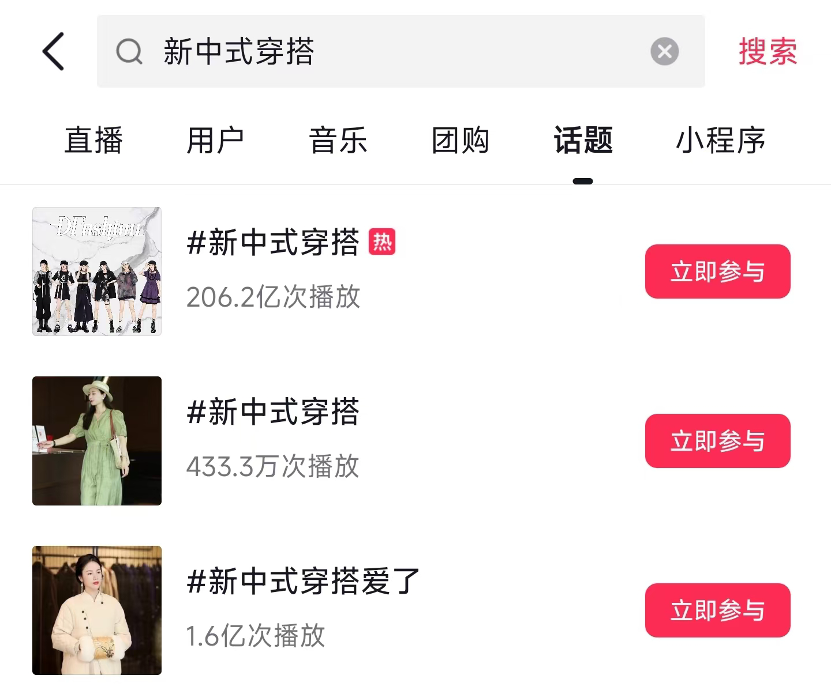Clear the search text
The height and width of the screenshot is (698, 832).
pos(664,51)
